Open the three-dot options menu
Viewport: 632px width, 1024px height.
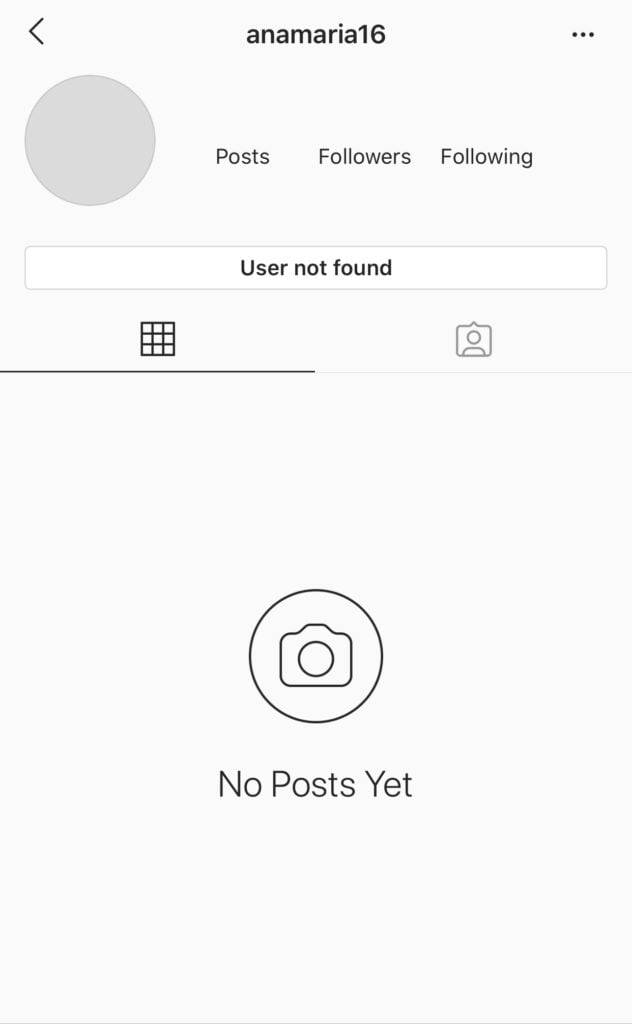(x=582, y=35)
